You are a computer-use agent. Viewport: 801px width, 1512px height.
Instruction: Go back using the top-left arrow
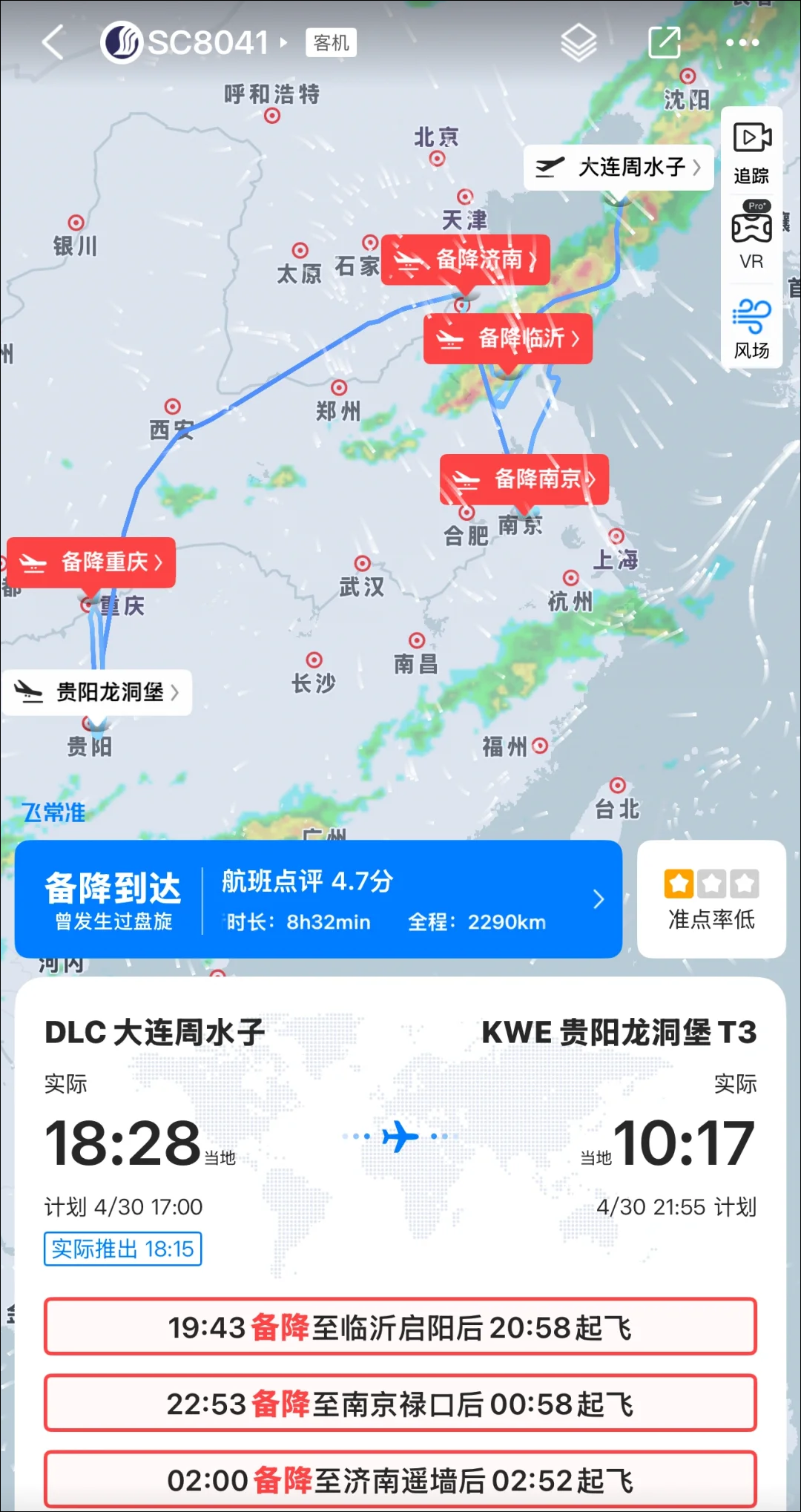click(53, 42)
